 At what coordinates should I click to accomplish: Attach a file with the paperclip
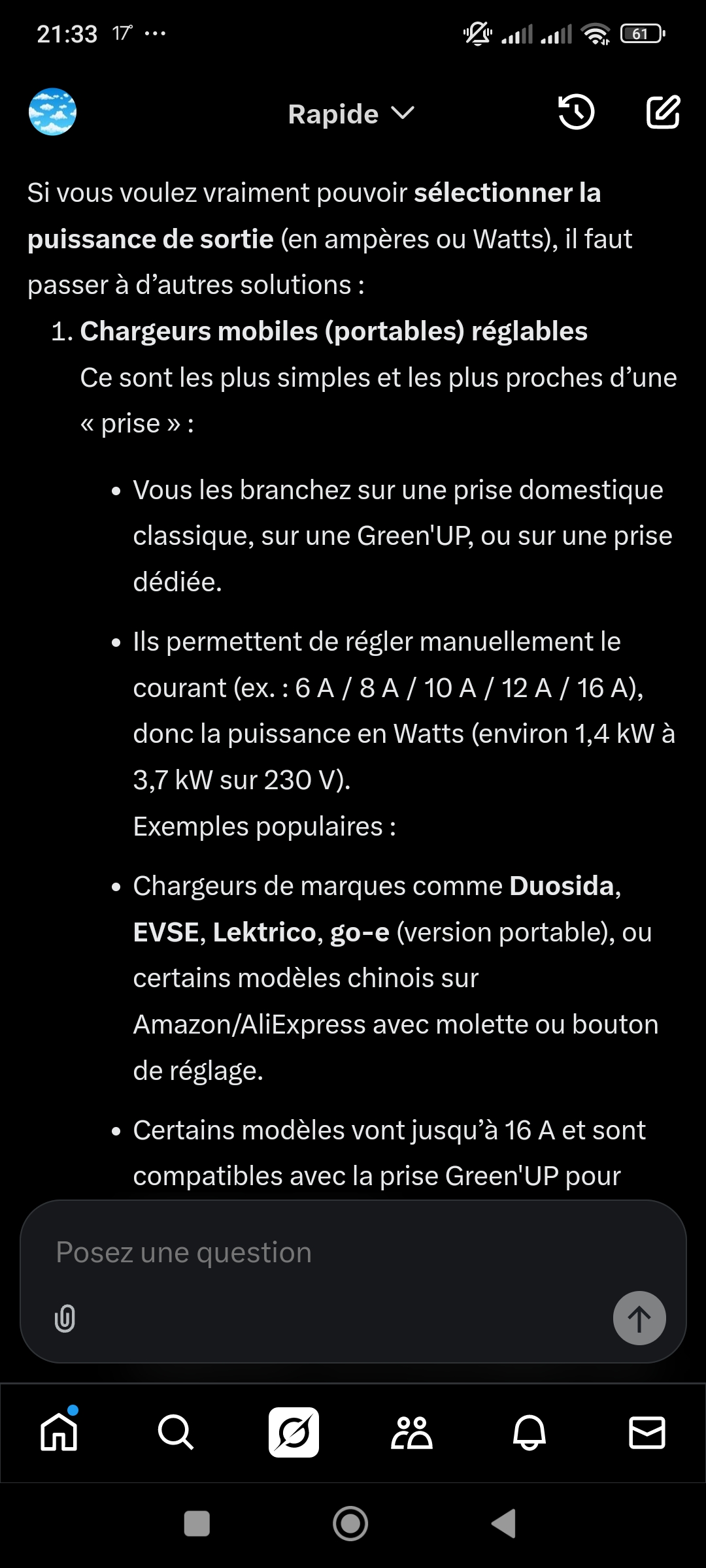coord(65,1318)
